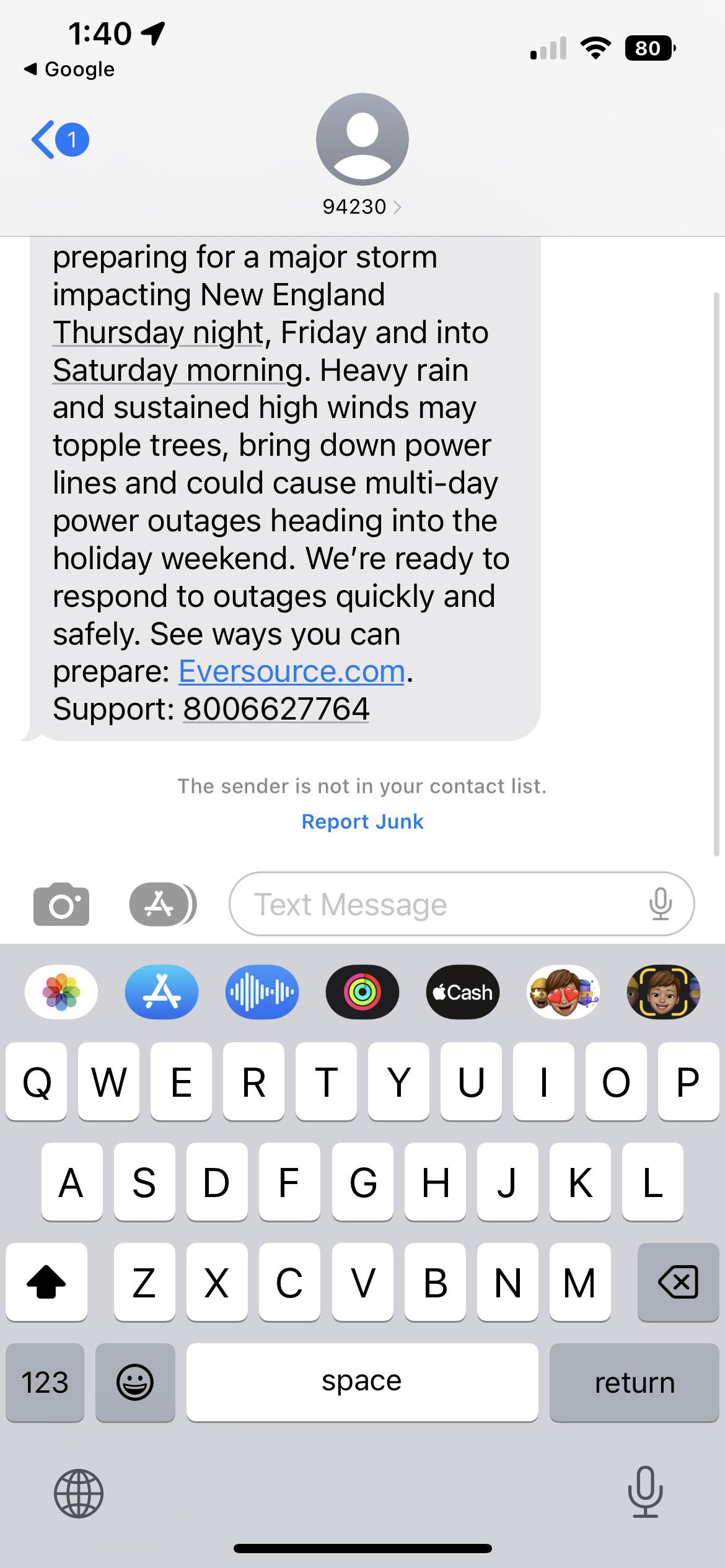Open Apple Cash
The width and height of the screenshot is (725, 1568).
462,992
